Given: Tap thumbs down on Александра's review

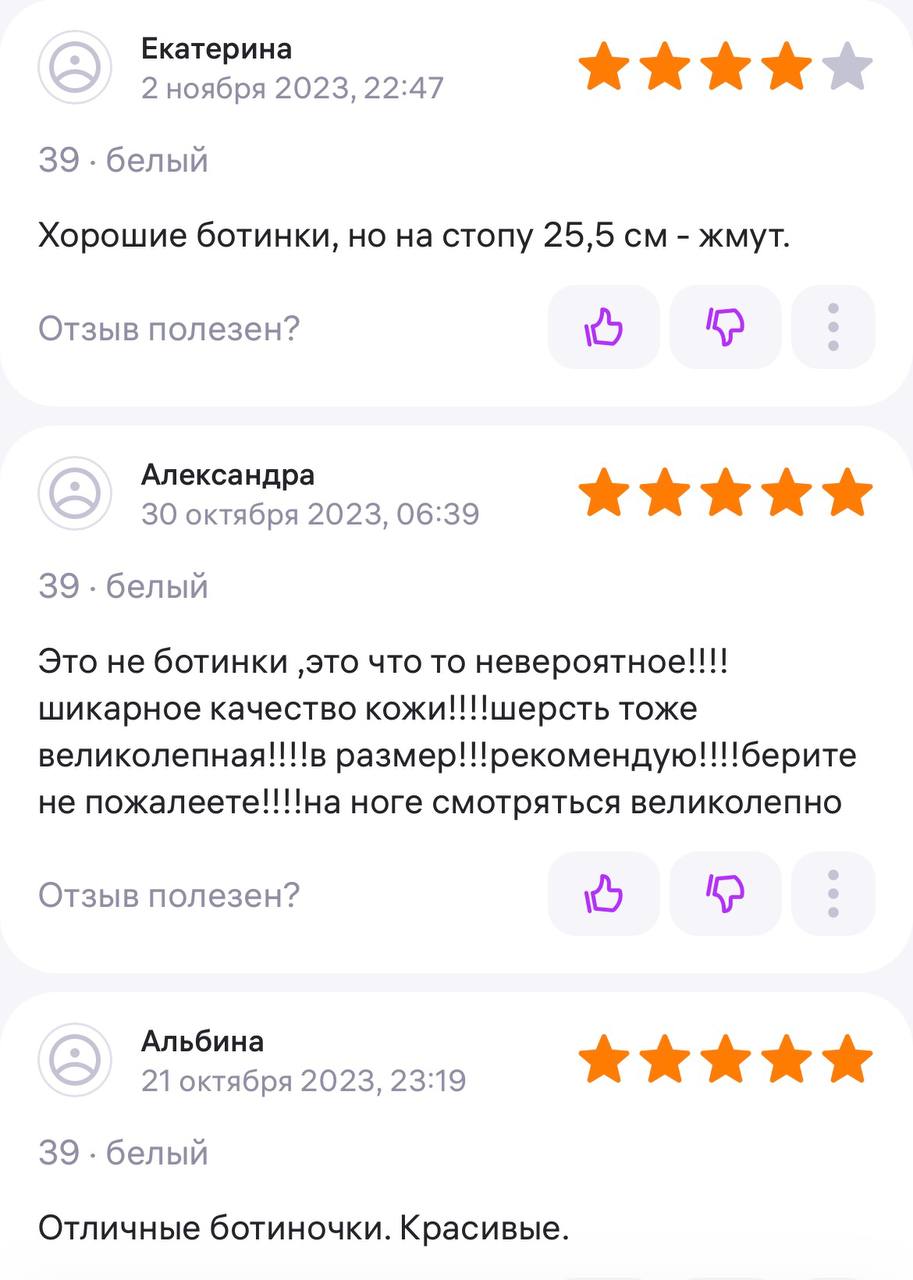Looking at the screenshot, I should (725, 893).
